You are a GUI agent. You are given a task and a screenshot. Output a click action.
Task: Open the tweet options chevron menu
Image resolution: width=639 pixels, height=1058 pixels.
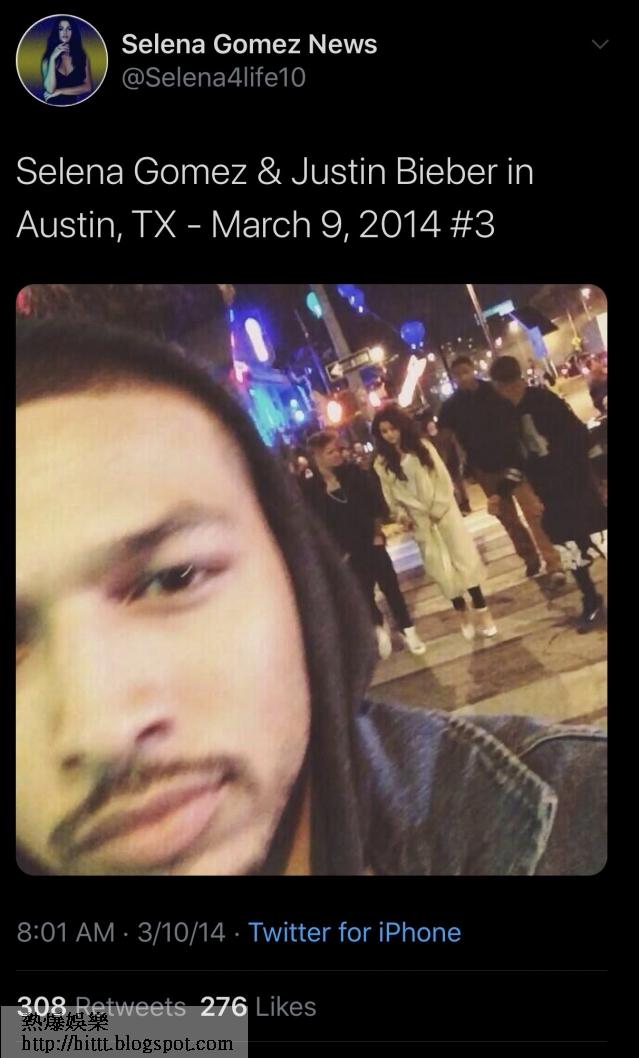tap(600, 44)
